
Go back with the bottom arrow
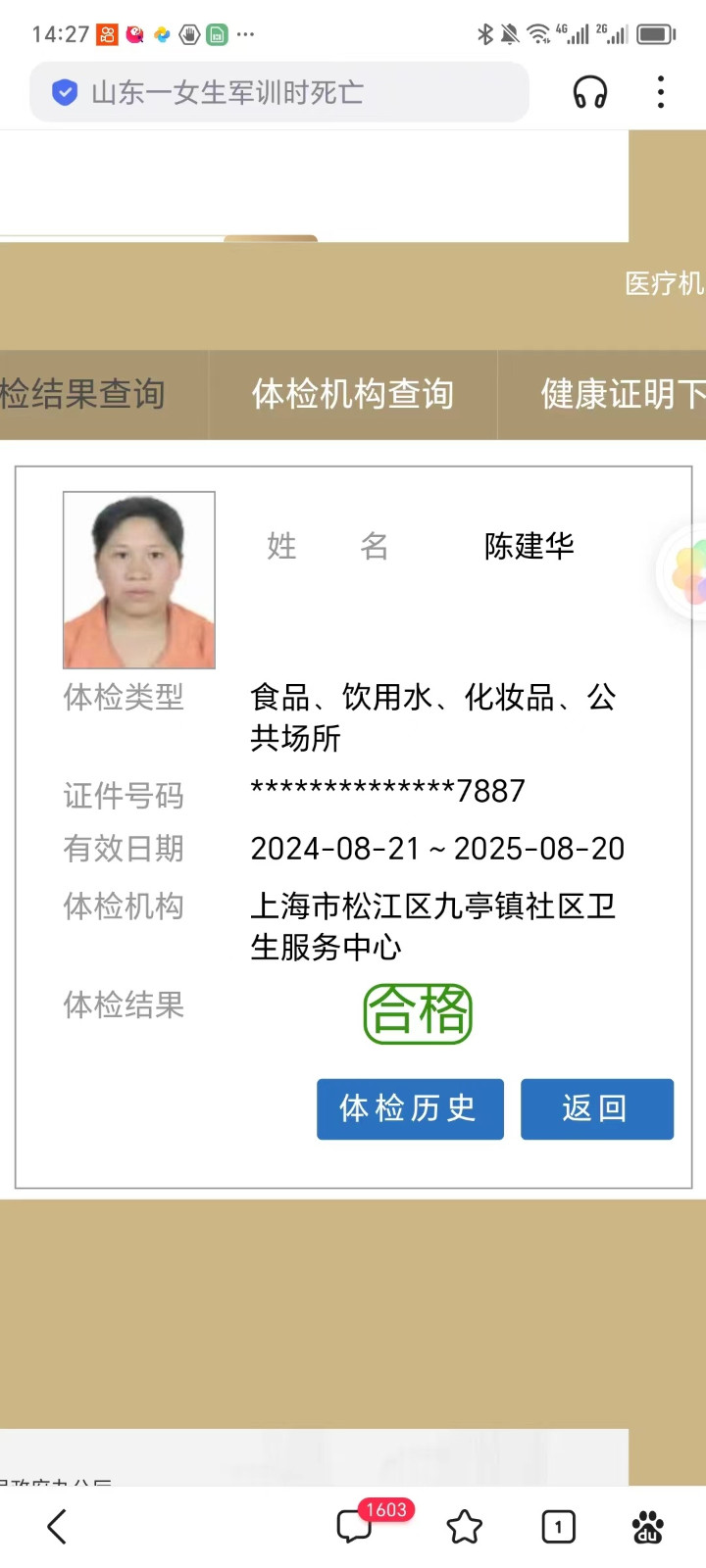click(57, 1526)
